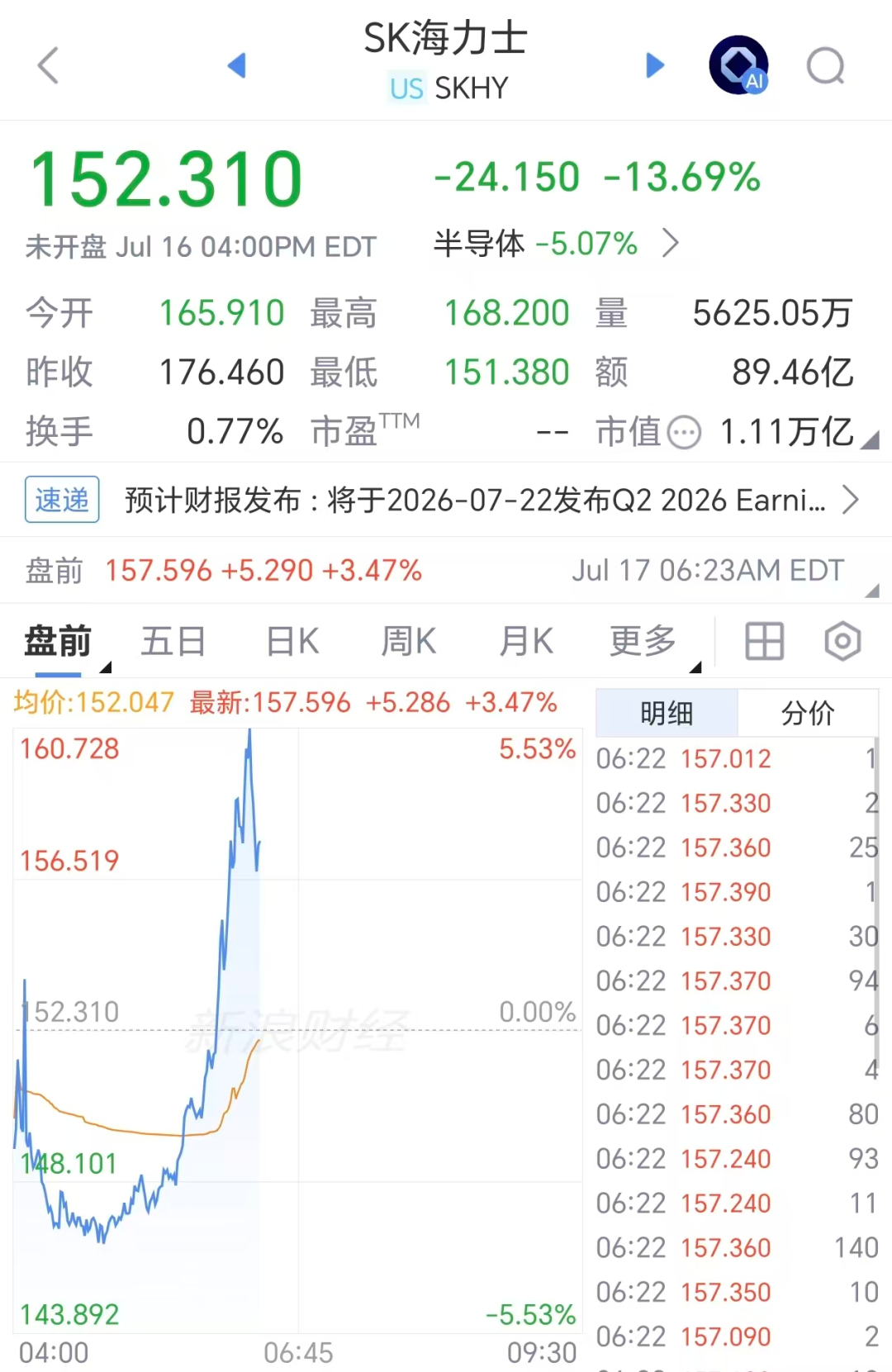Switch to the 日K chart tab

[292, 642]
